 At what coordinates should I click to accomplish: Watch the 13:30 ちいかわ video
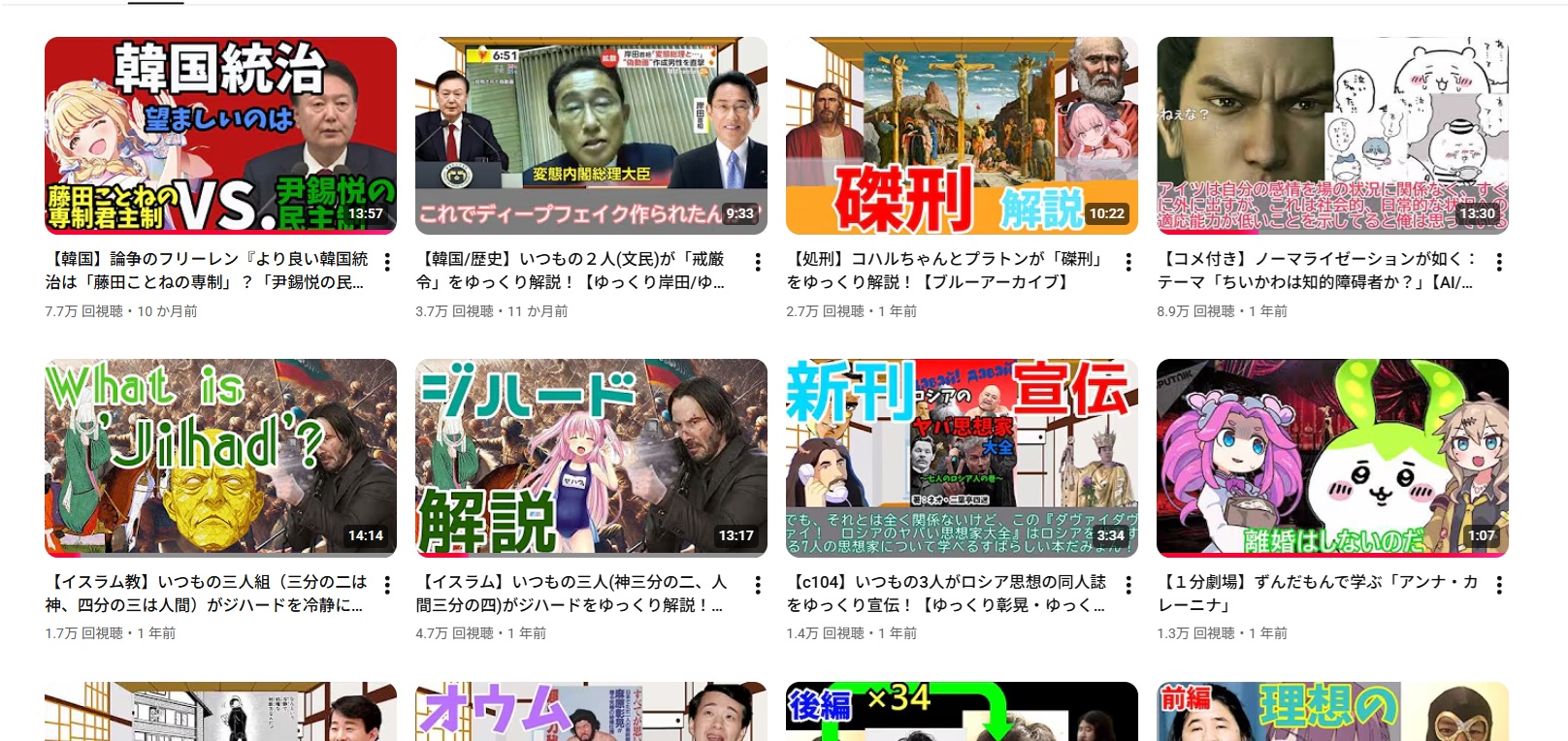coord(1332,136)
